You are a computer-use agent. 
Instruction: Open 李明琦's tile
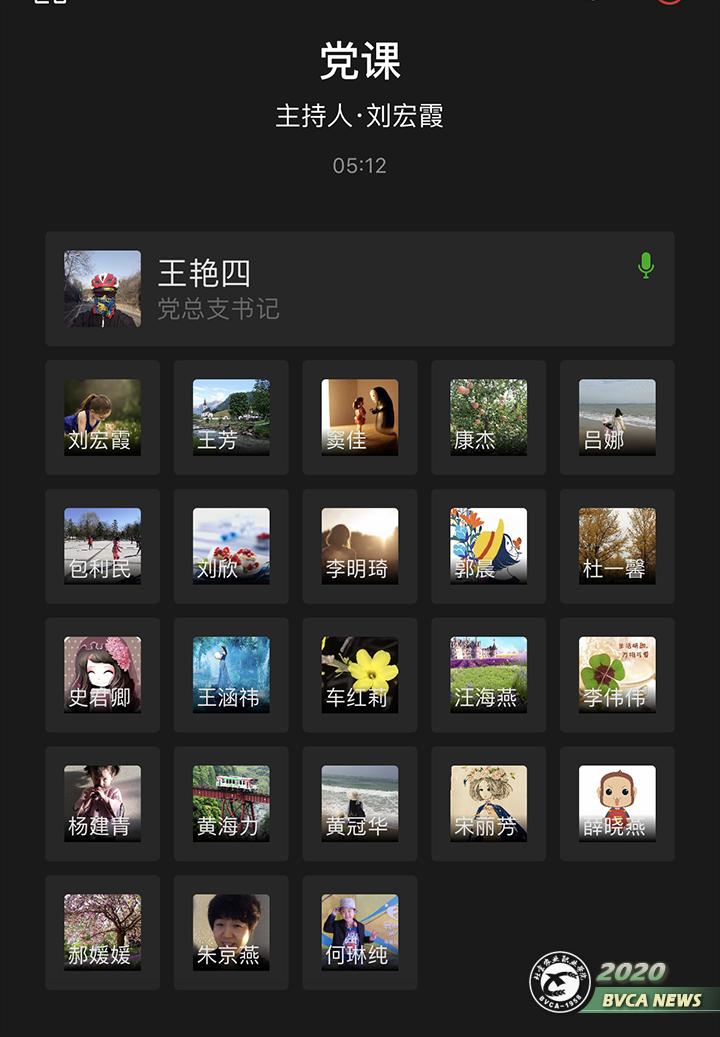[x=359, y=546]
